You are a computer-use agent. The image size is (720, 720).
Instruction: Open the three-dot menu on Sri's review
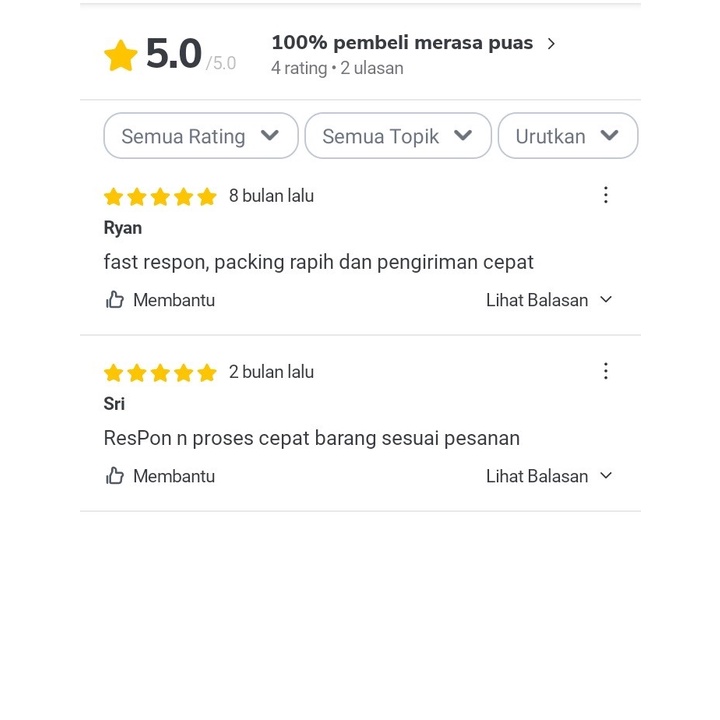(x=605, y=371)
